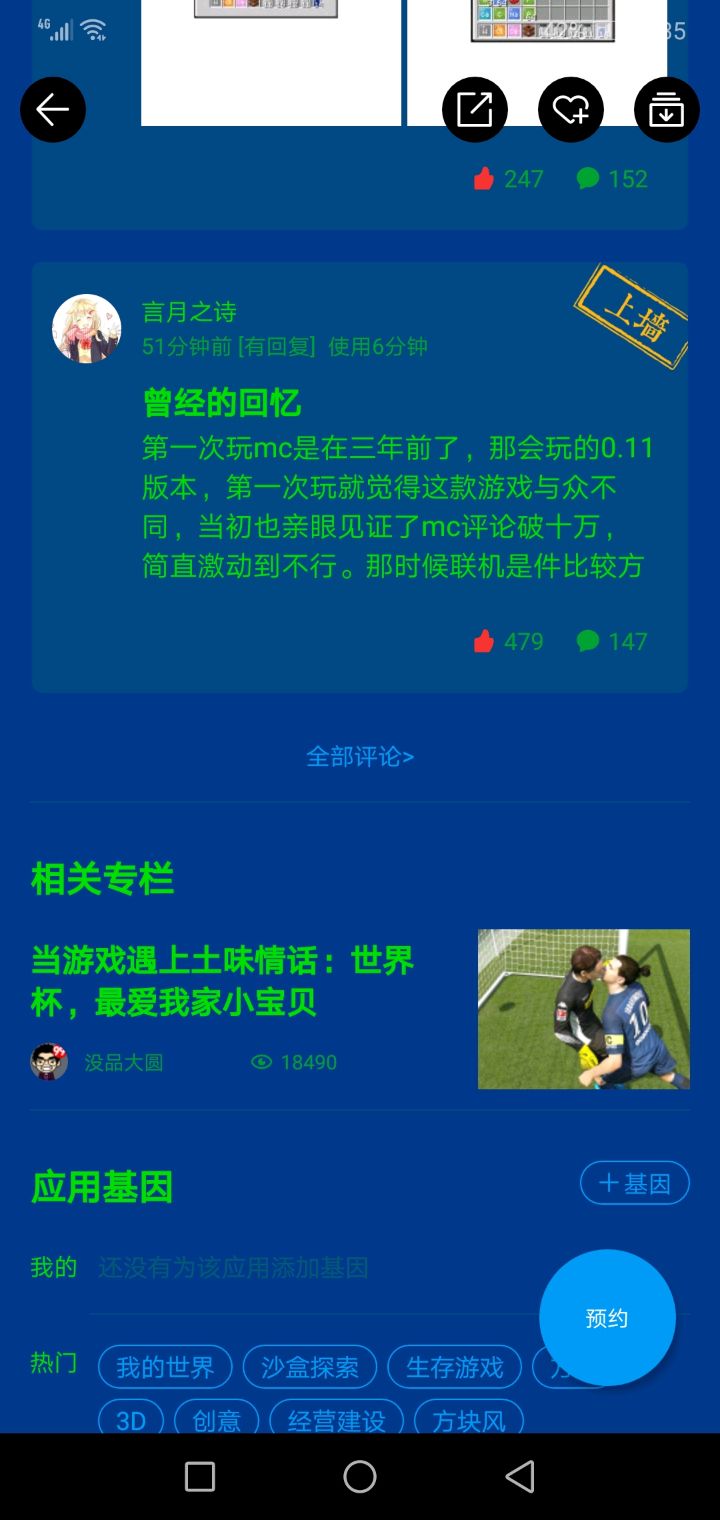Select the 沙盒探索 tag
Viewport: 720px width, 1520px height.
[310, 1367]
